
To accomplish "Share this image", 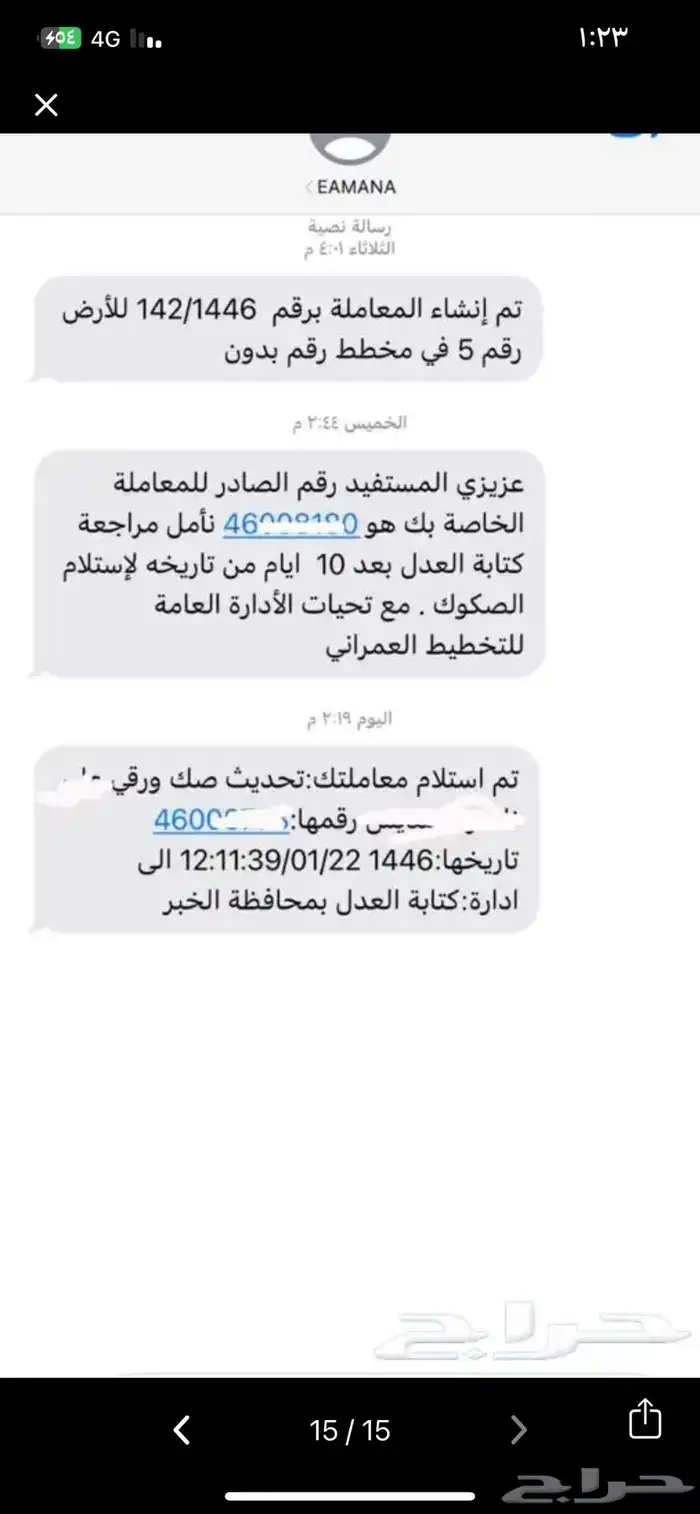I will click(x=645, y=1418).
